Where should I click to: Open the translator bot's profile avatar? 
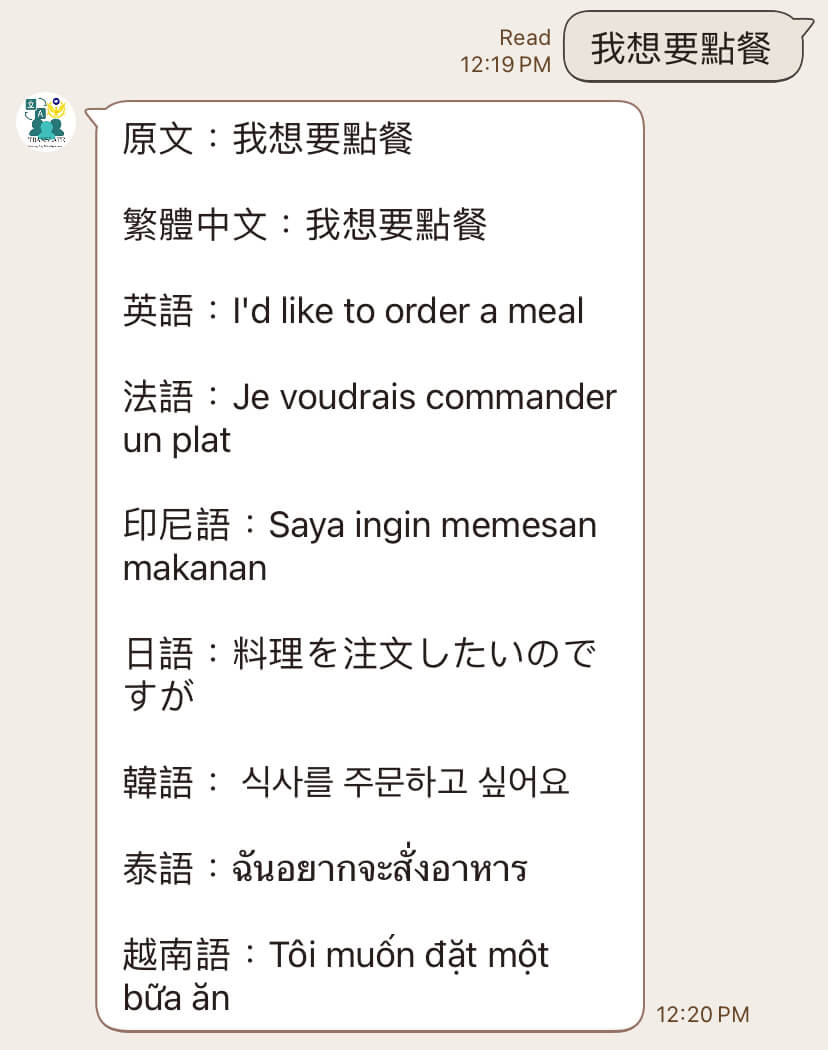(x=46, y=121)
